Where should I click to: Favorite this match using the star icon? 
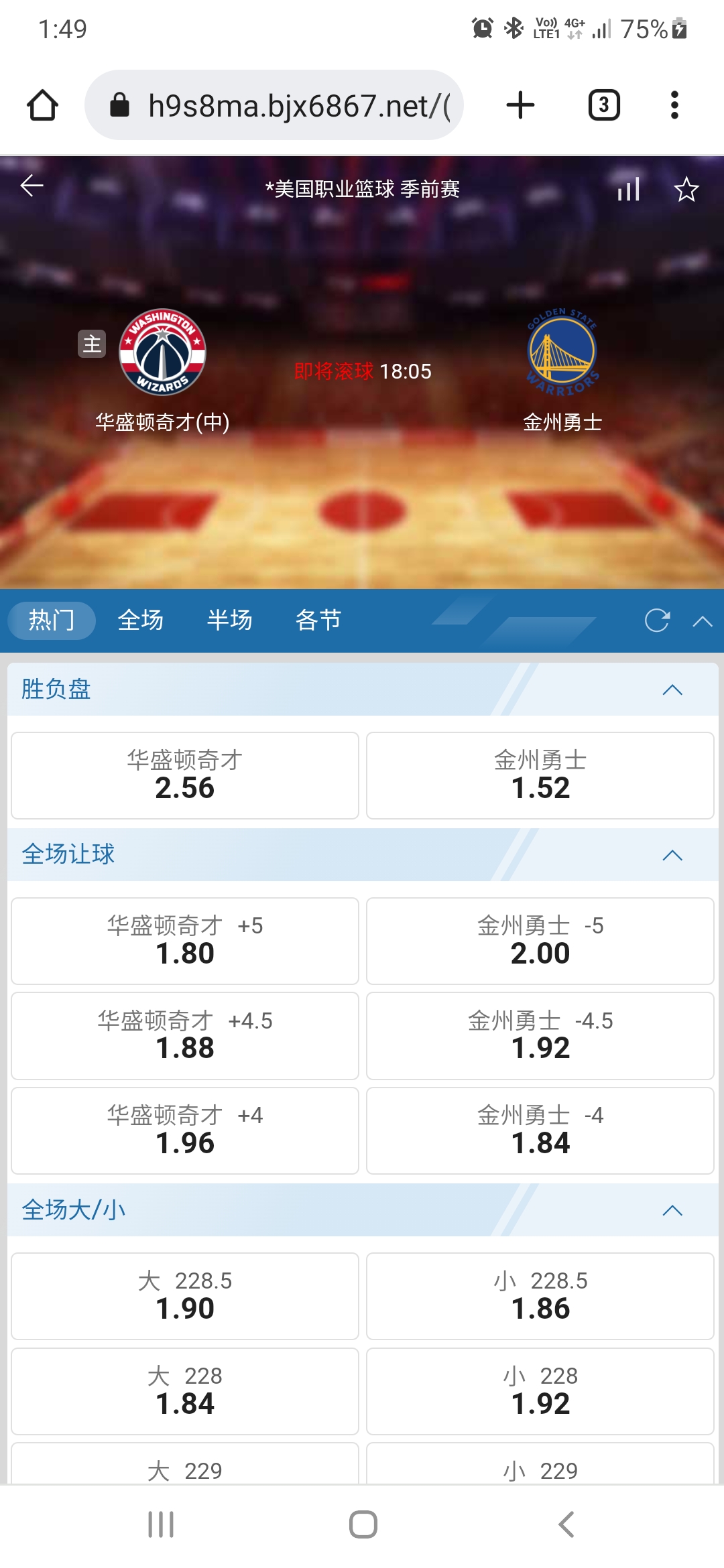(686, 190)
